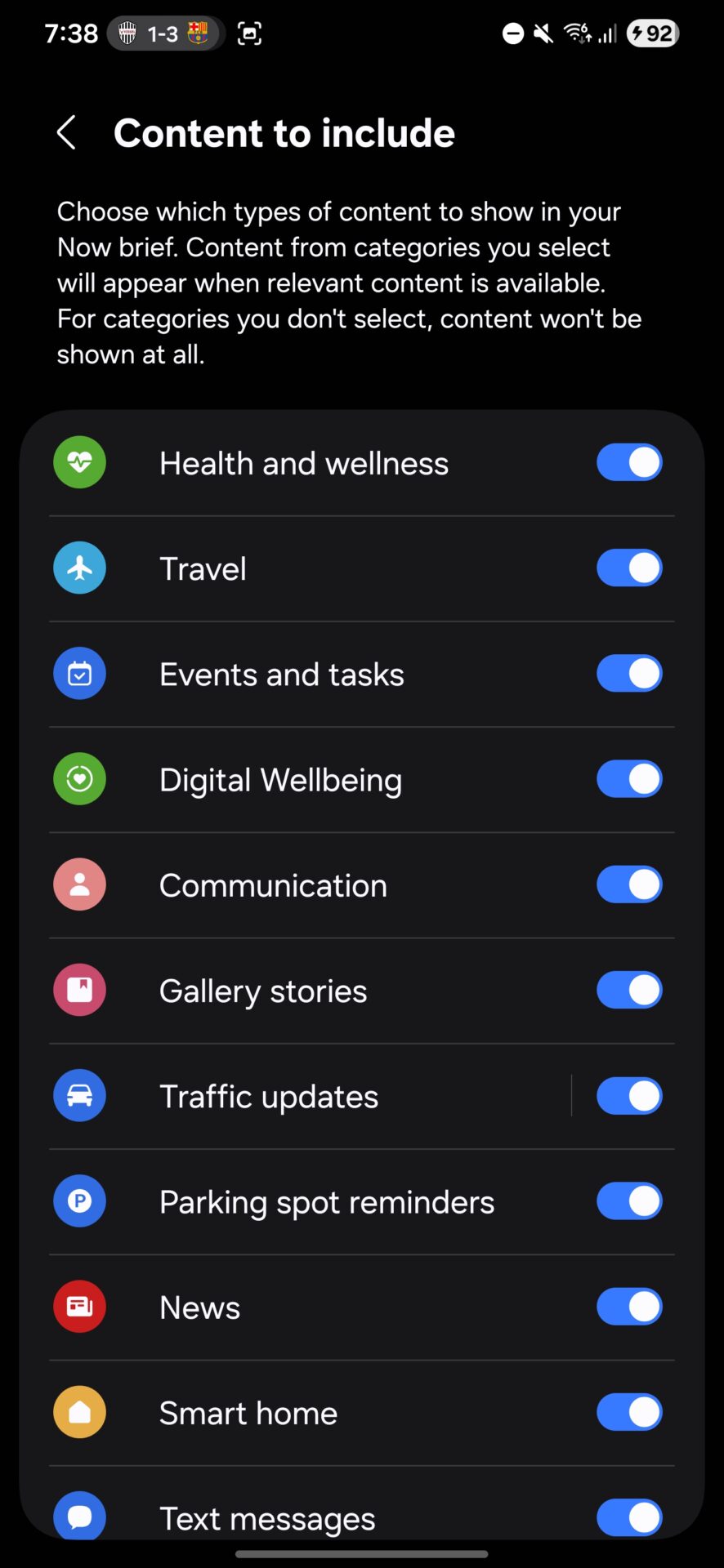Turn off Health and wellness toggle
The height and width of the screenshot is (1568, 724).
click(629, 462)
